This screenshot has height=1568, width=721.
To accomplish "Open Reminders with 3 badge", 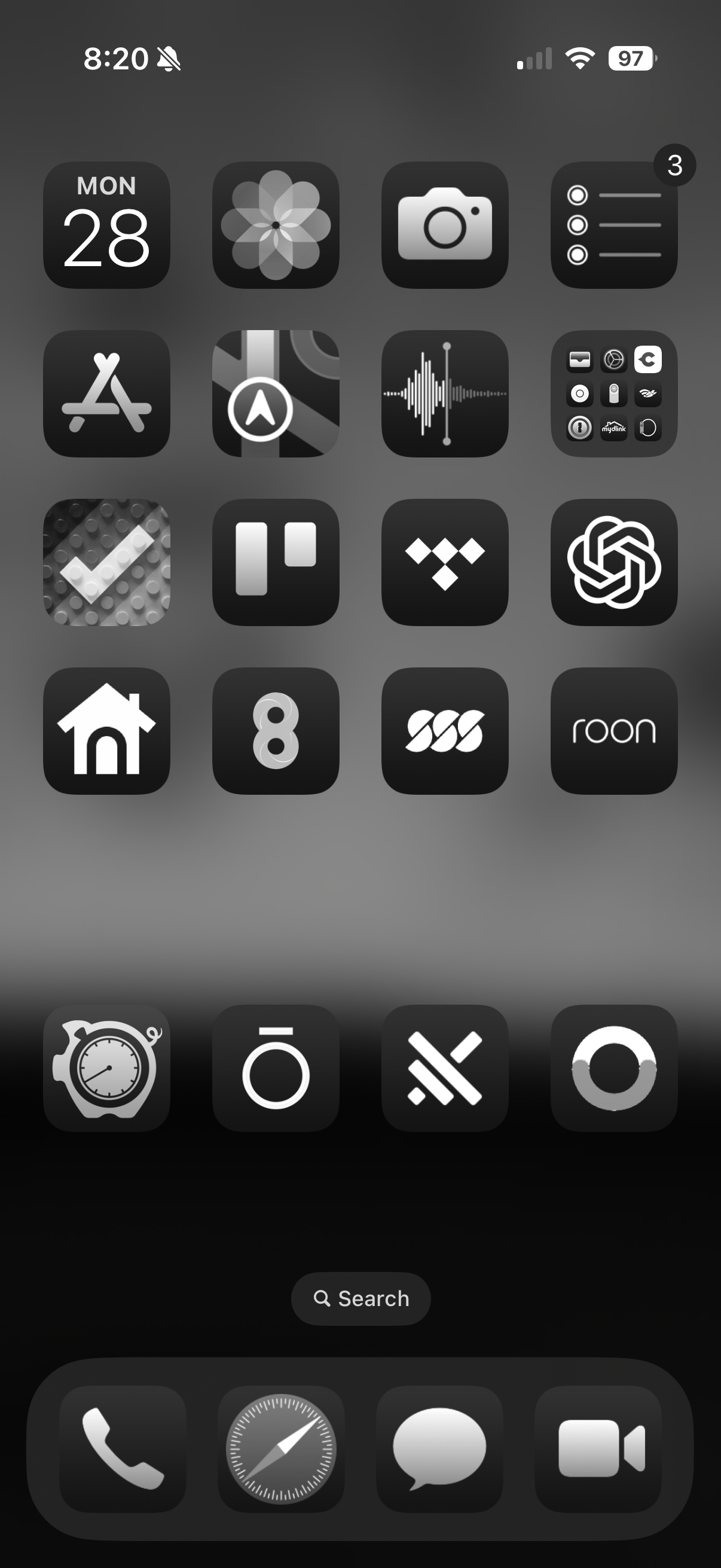I will pos(614,225).
